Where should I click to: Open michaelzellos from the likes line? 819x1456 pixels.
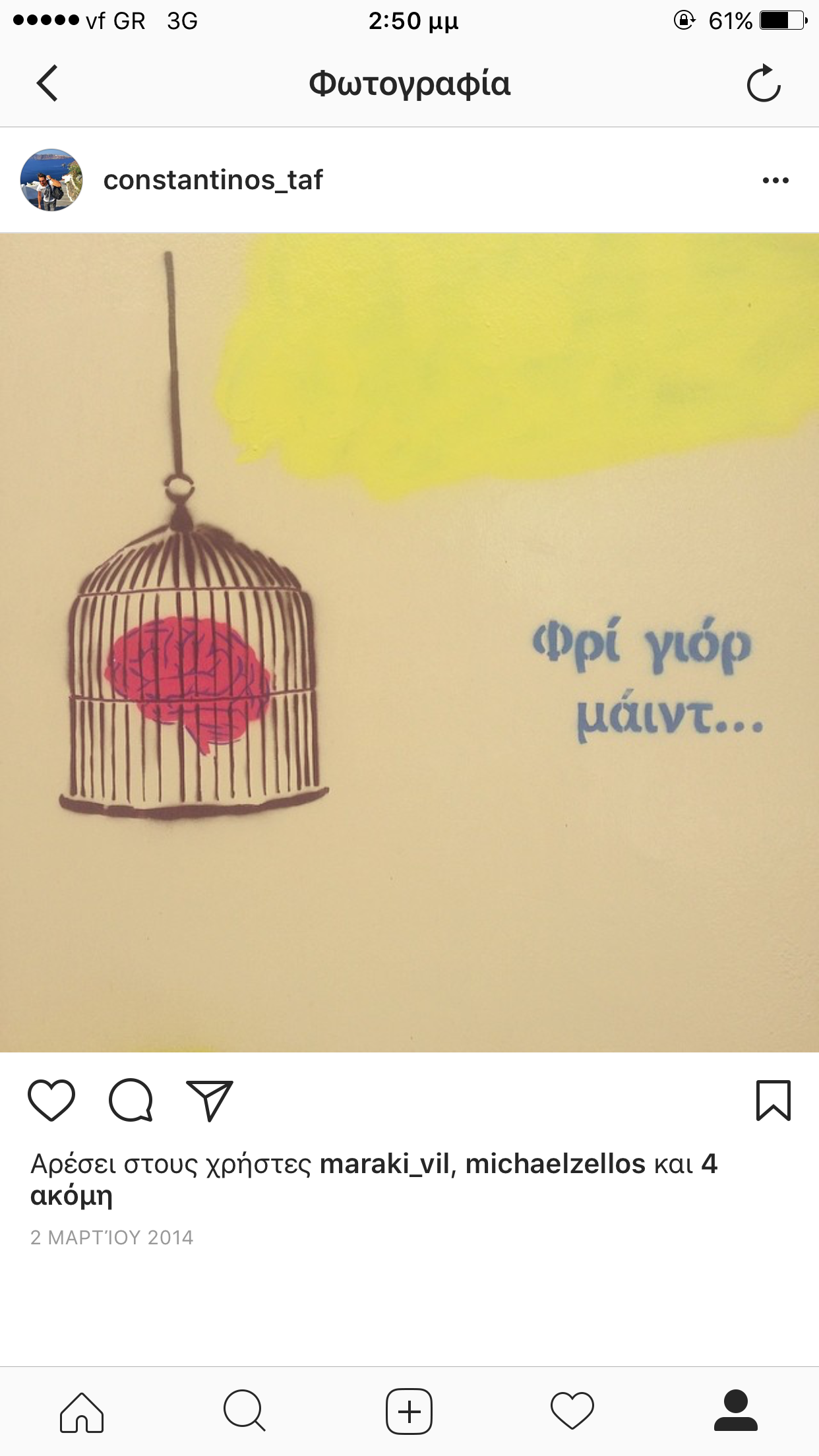coord(555,1165)
